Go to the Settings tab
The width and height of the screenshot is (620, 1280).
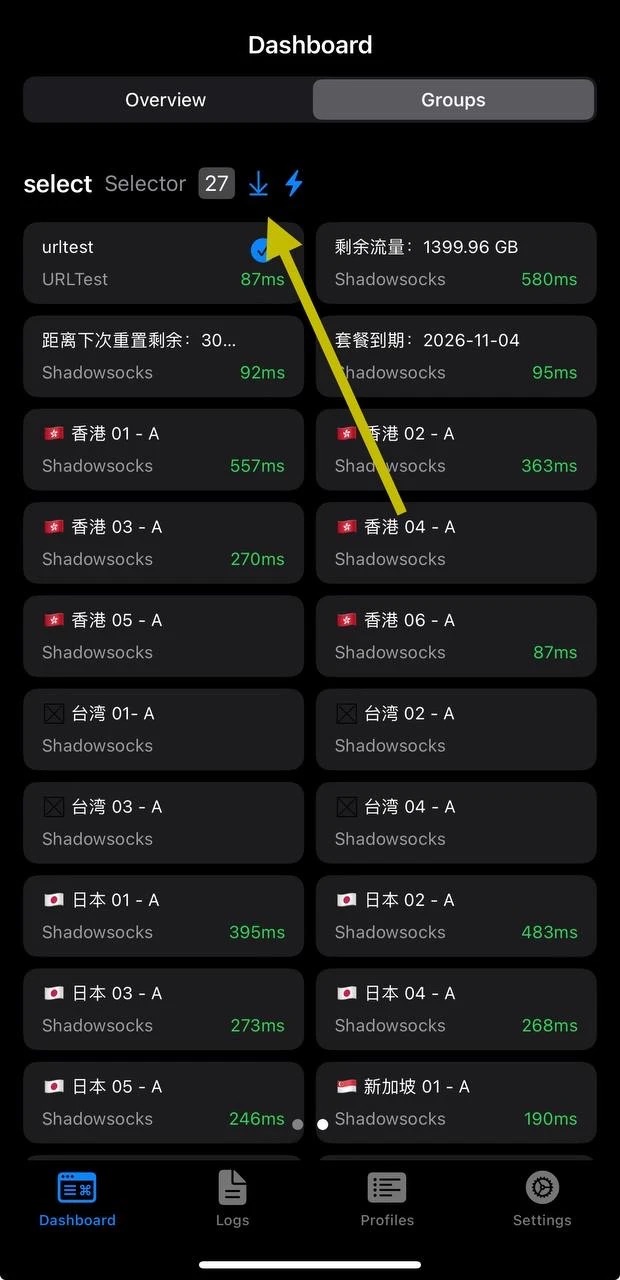(x=542, y=1199)
